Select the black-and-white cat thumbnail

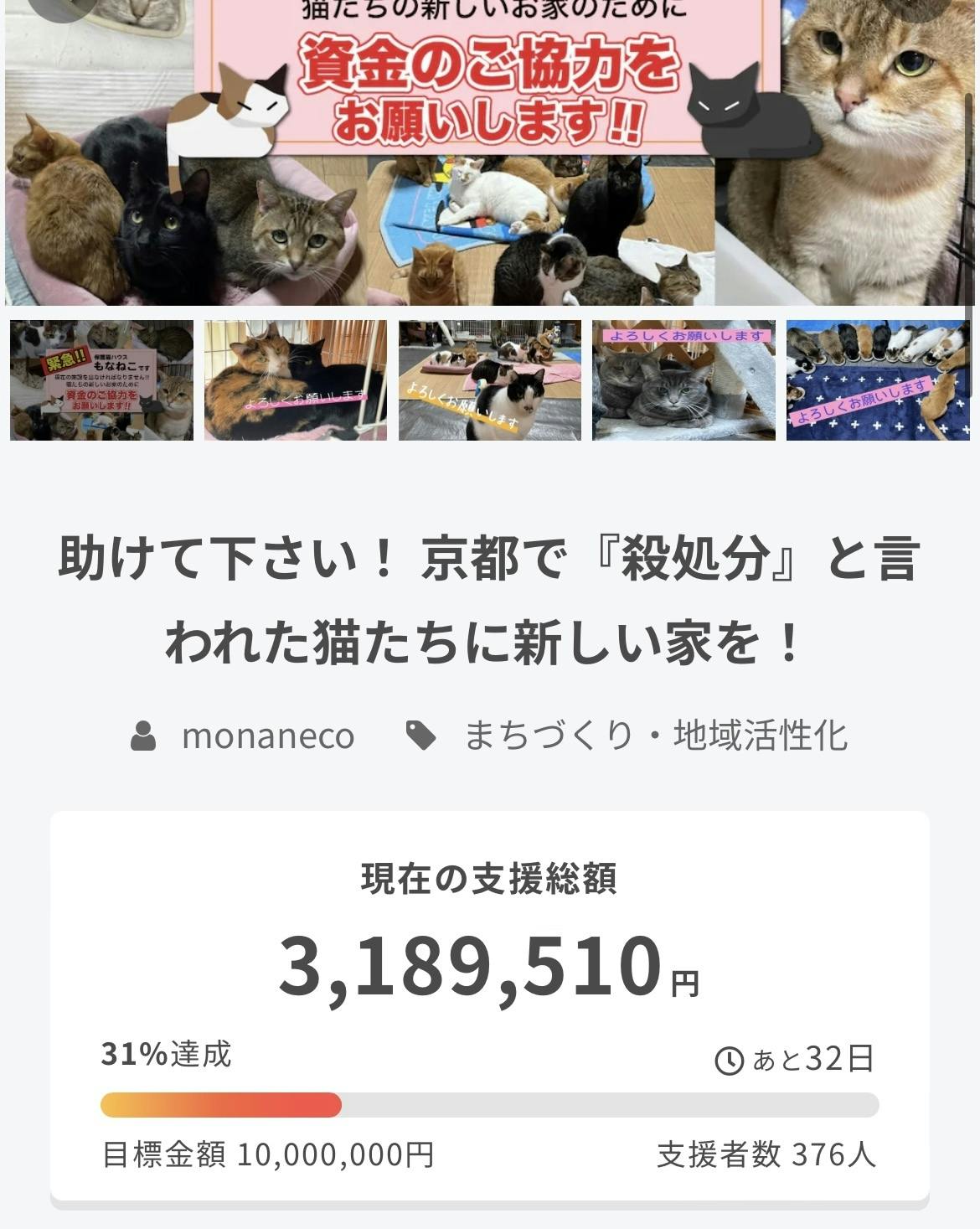coord(490,380)
